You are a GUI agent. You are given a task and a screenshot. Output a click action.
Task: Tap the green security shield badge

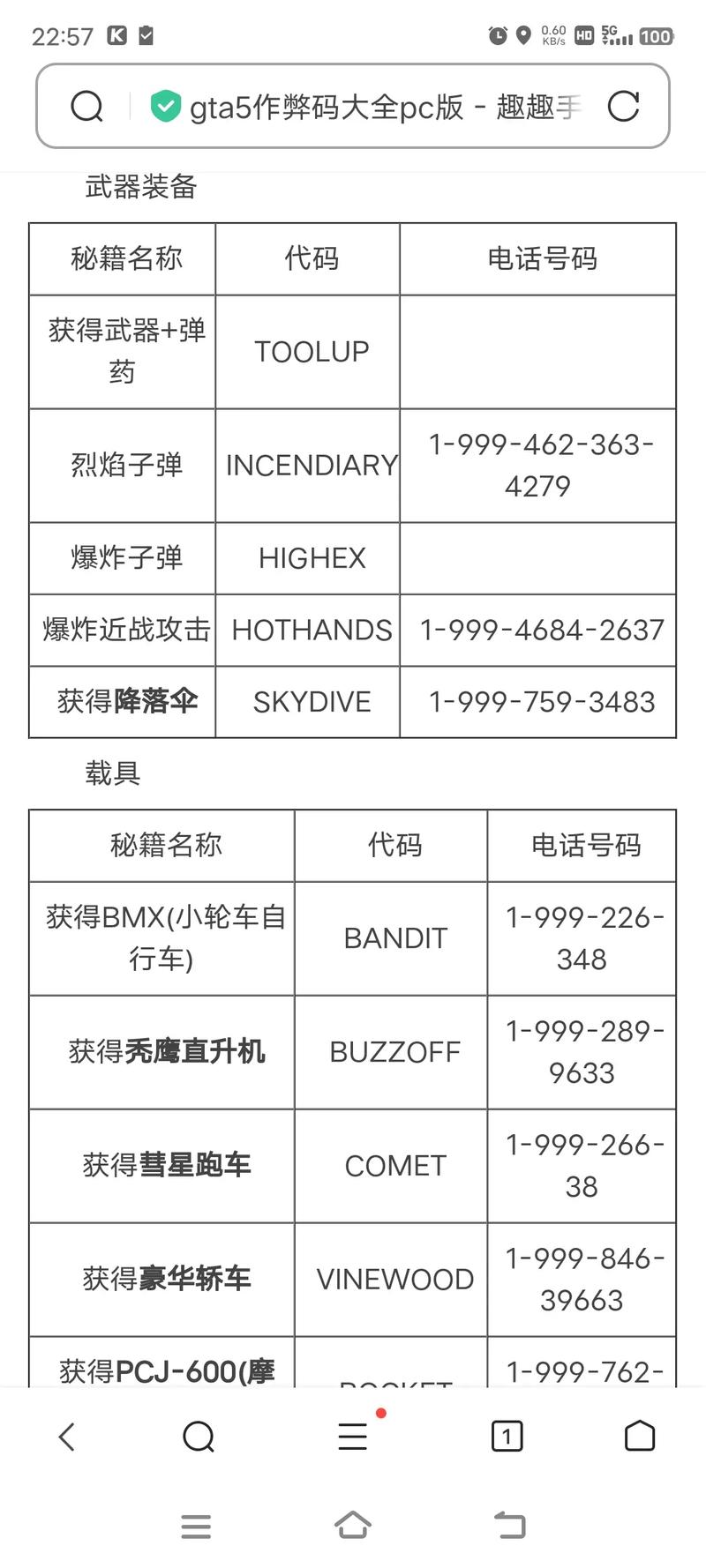click(164, 105)
